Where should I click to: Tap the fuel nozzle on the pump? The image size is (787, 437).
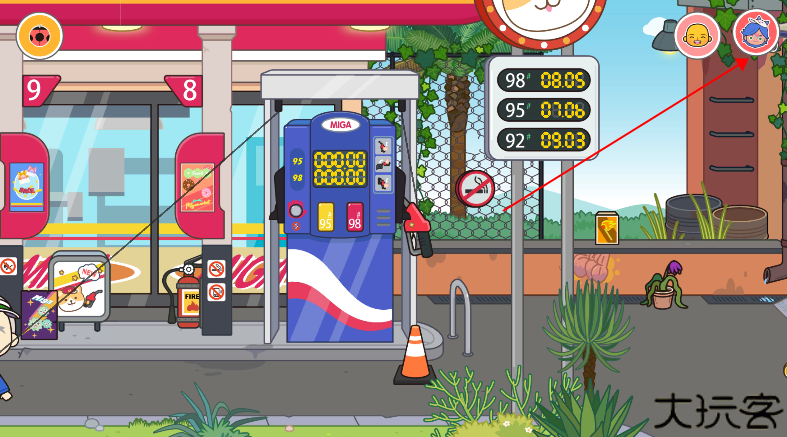(418, 226)
